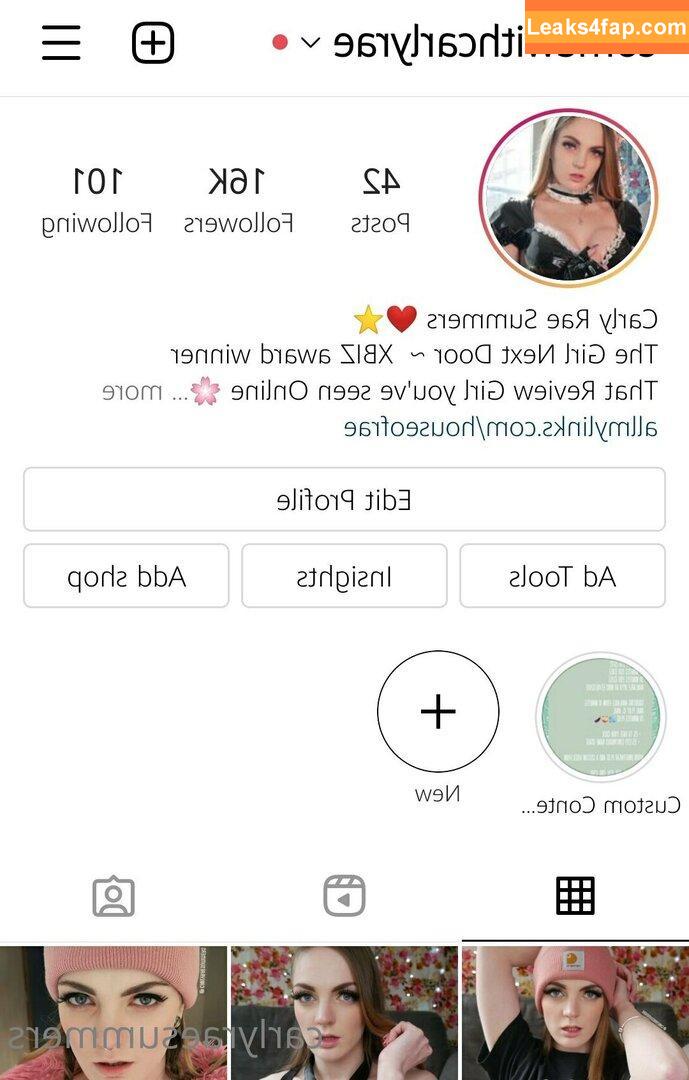Screen dimensions: 689x1080
Task: View the 42 posts count
Action: point(380,200)
